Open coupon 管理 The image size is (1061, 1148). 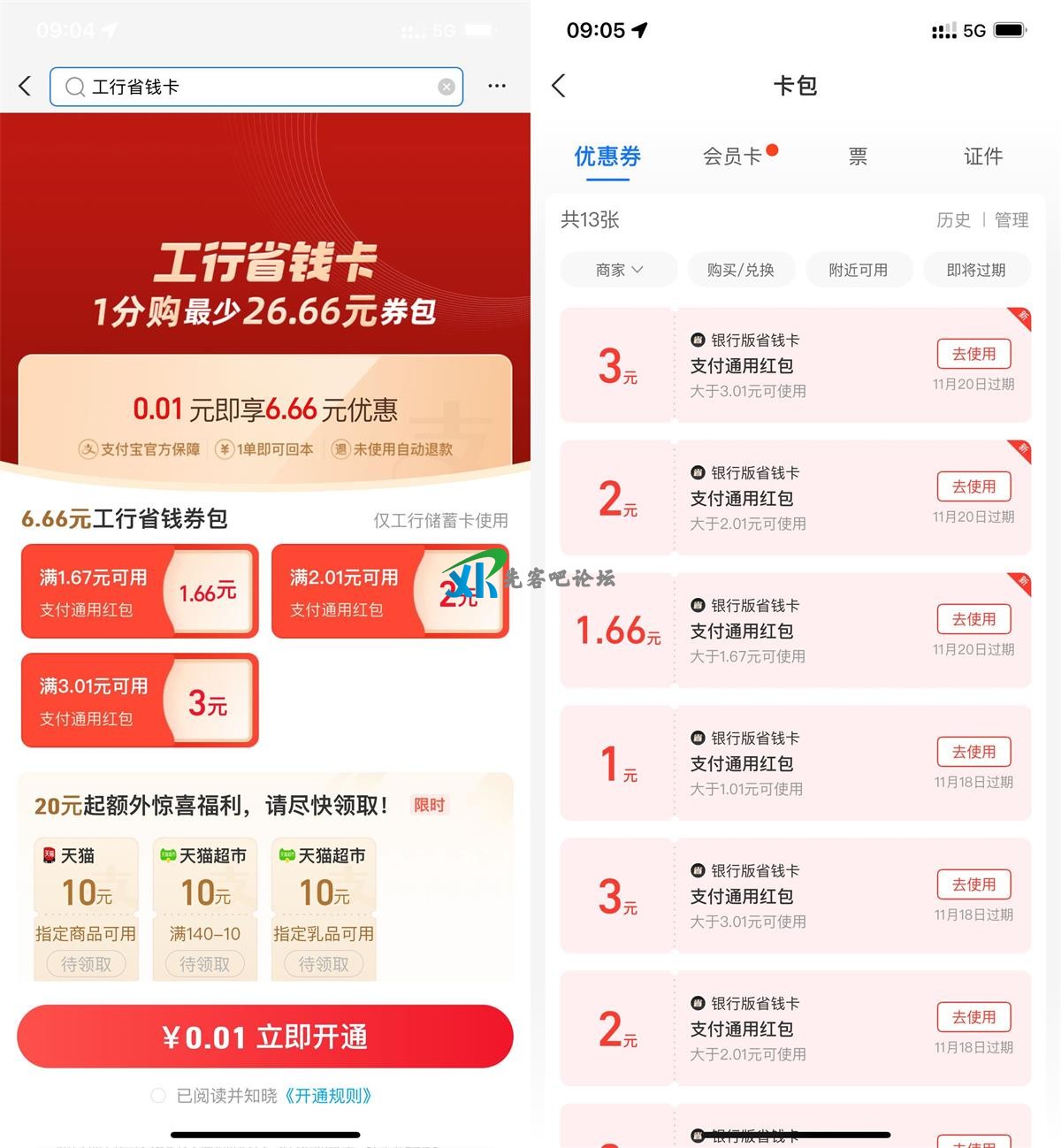pos(1011,219)
